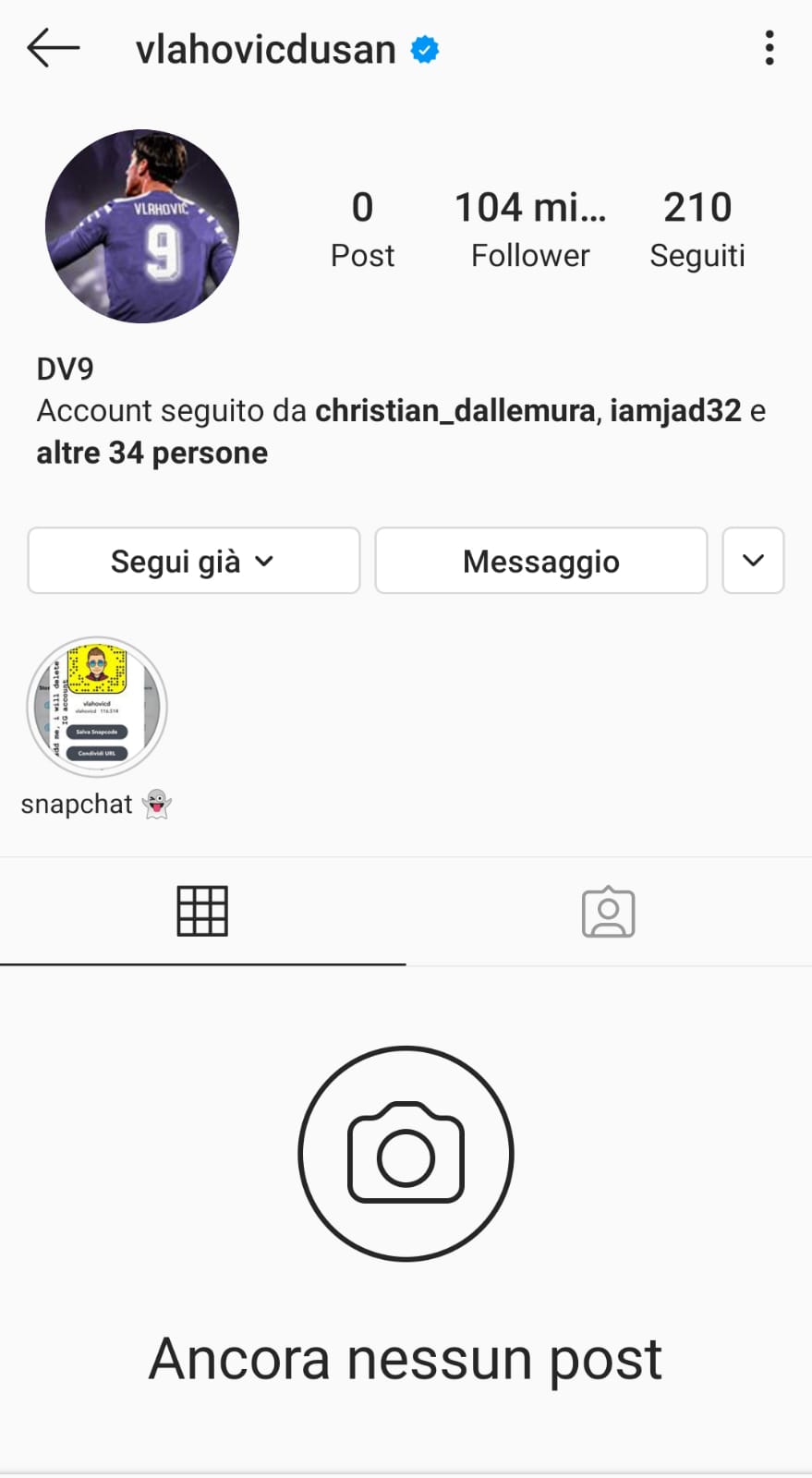Open the three-dot options menu
This screenshot has width=812, height=1478.
tap(769, 49)
